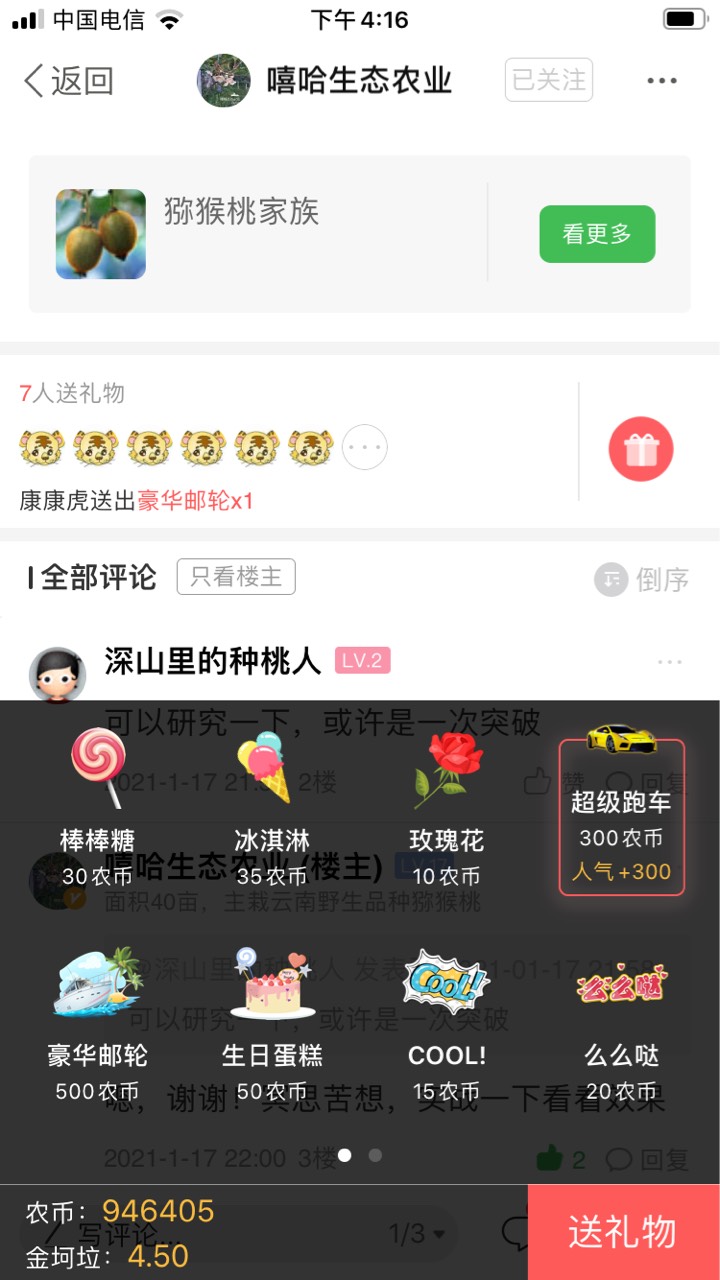The image size is (720, 1280).
Task: Tap 送礼物 to send the gift
Action: pyautogui.click(x=623, y=1232)
